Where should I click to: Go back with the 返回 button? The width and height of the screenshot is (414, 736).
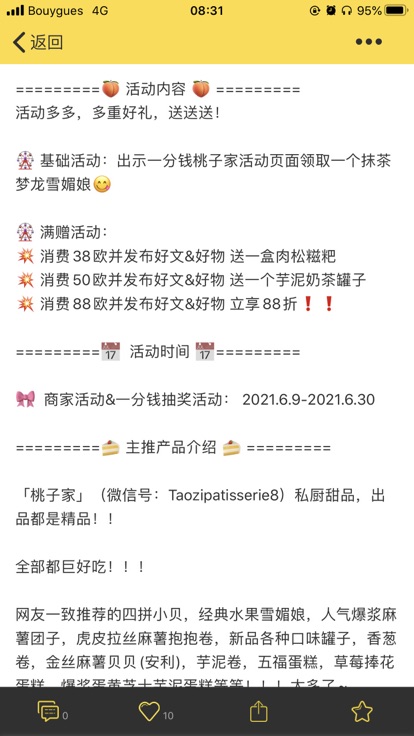(x=38, y=42)
